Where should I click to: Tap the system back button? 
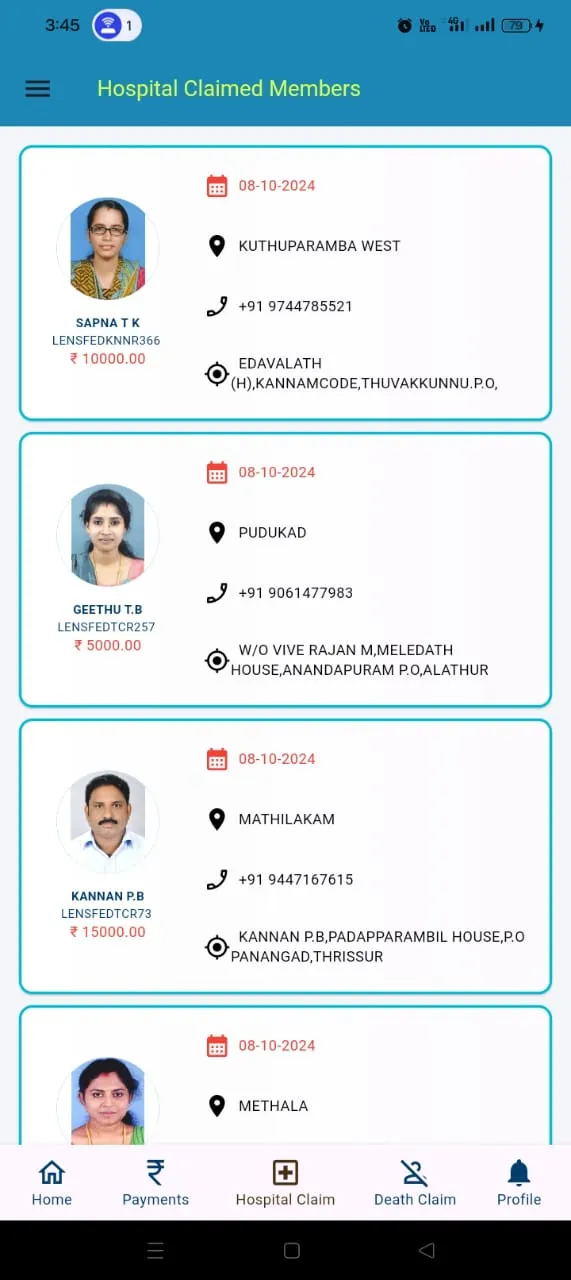pyautogui.click(x=427, y=1250)
